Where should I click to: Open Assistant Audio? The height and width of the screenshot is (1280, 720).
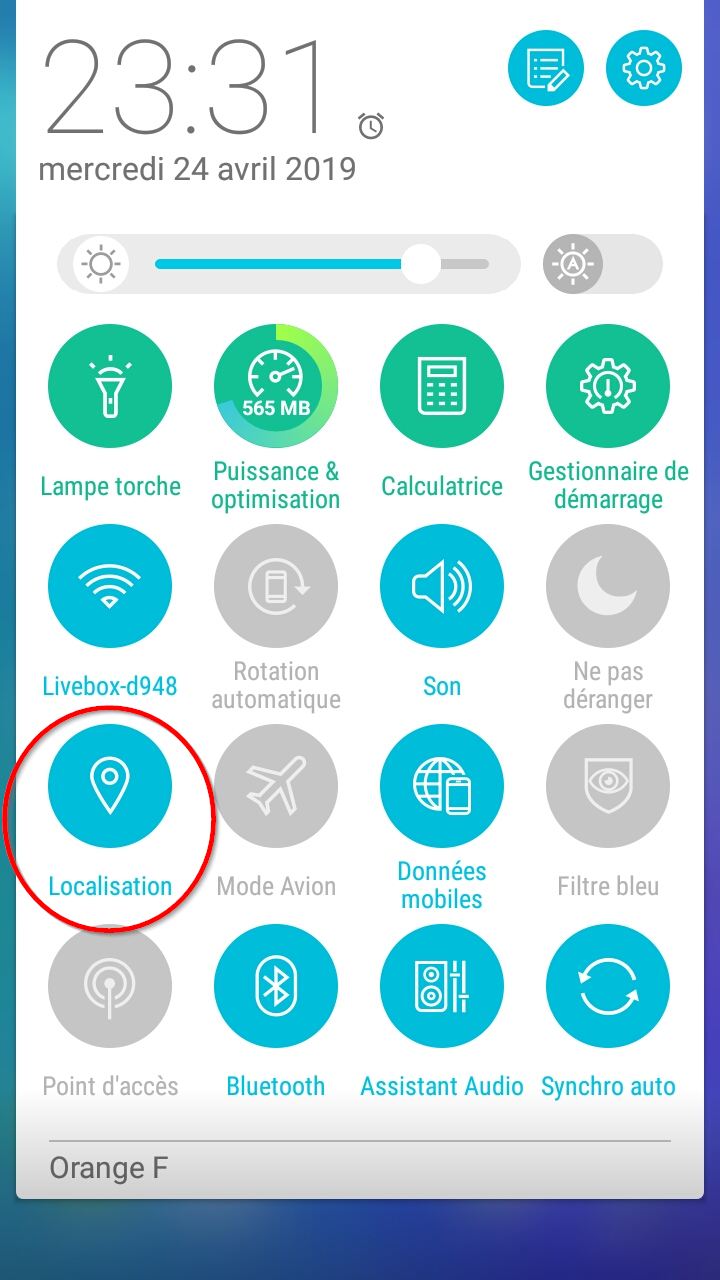pos(442,986)
